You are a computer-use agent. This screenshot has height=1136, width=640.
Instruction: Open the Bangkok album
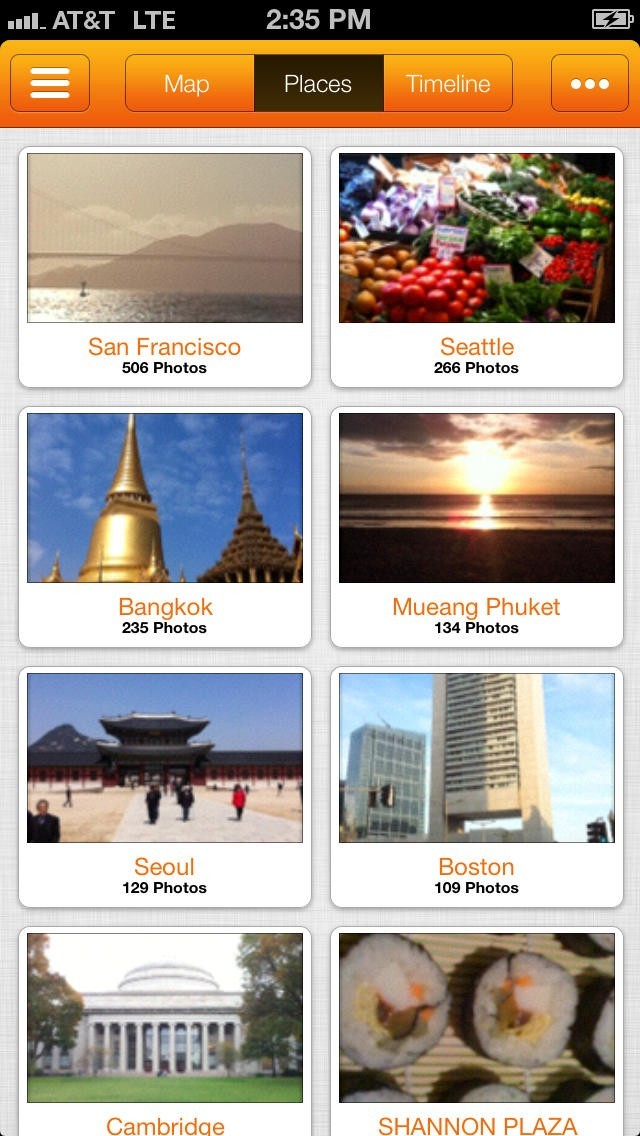165,527
